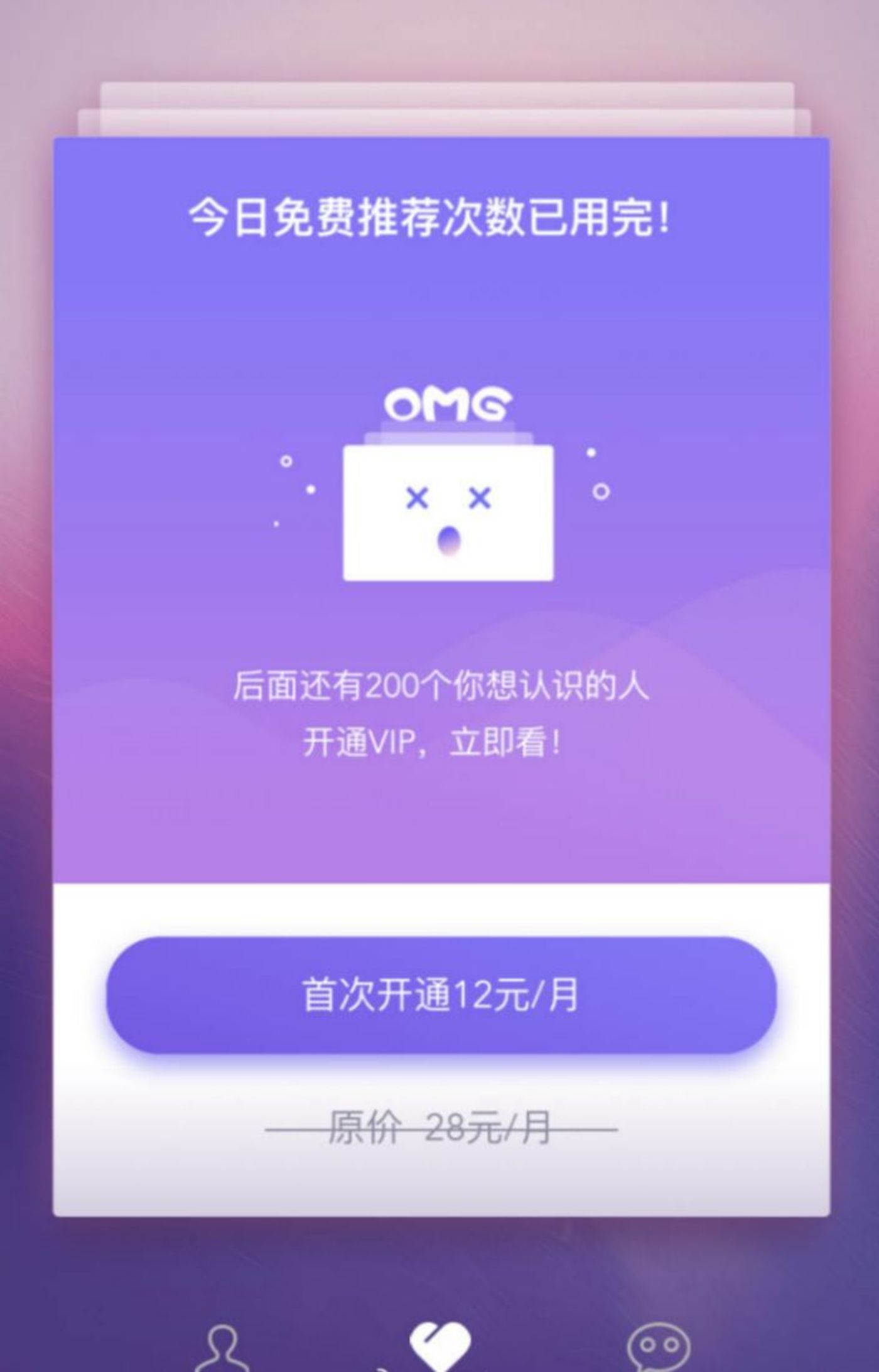Switch to the heart match tab
The width and height of the screenshot is (879, 1372).
(439, 1347)
